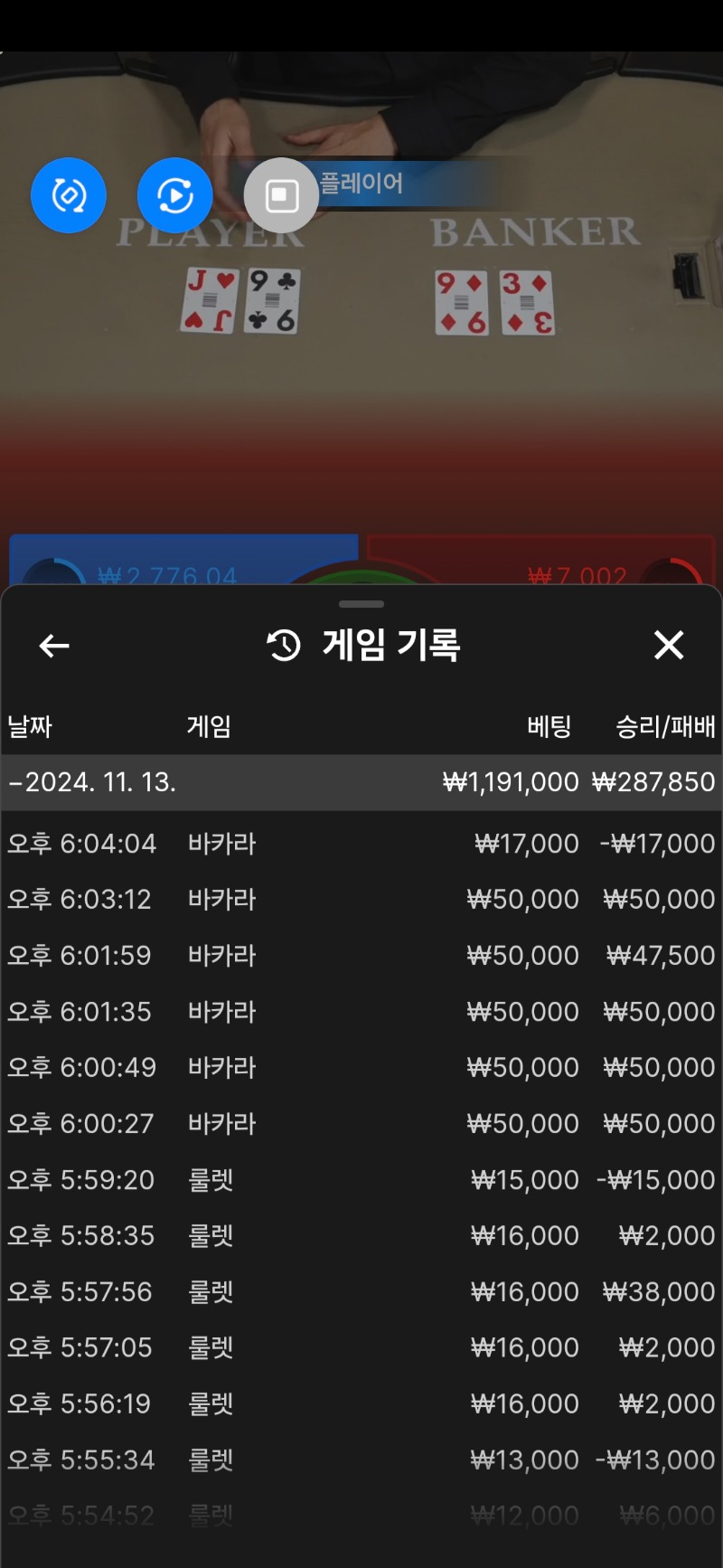This screenshot has width=723, height=1568.
Task: Go back with the arrow icon
Action: [54, 646]
